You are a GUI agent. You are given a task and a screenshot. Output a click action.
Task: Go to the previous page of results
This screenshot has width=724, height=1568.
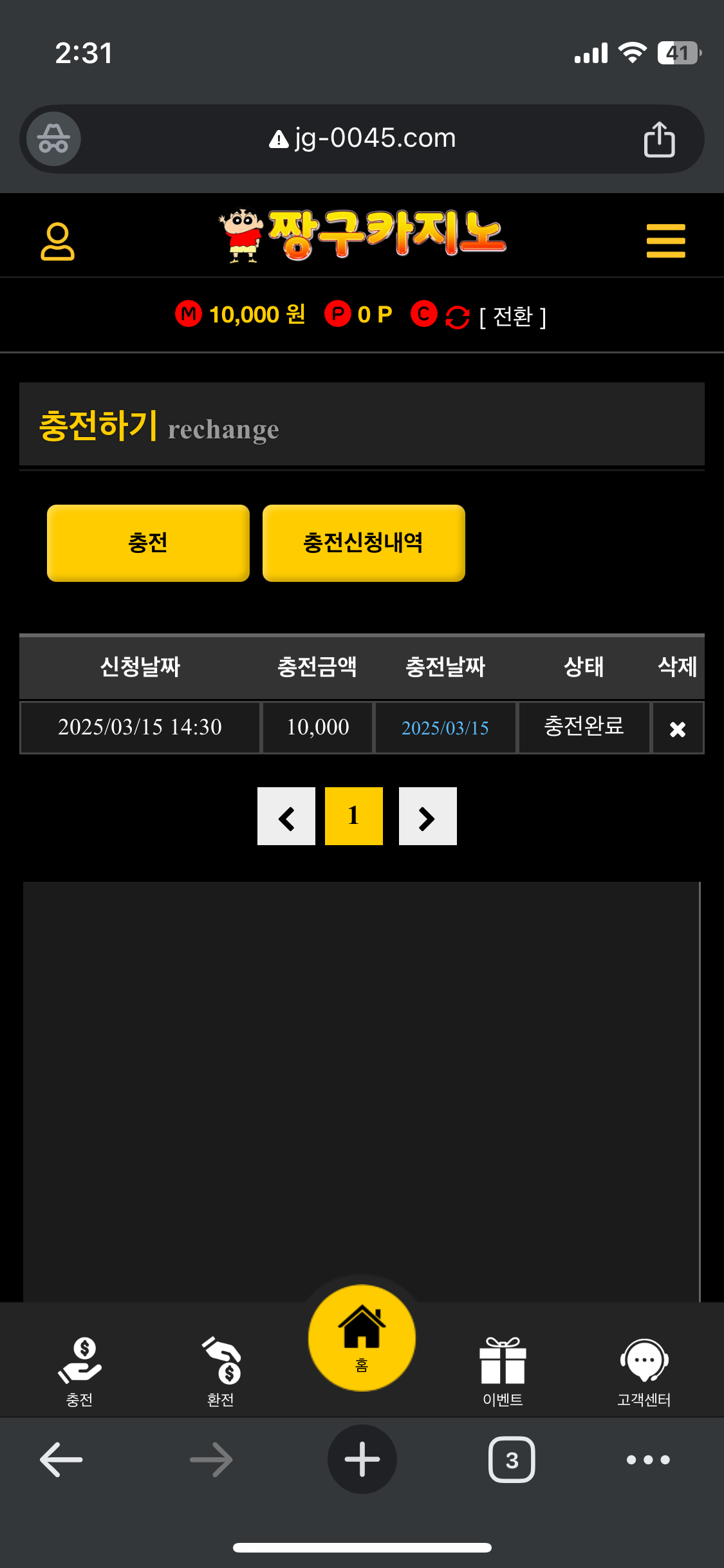(x=286, y=816)
